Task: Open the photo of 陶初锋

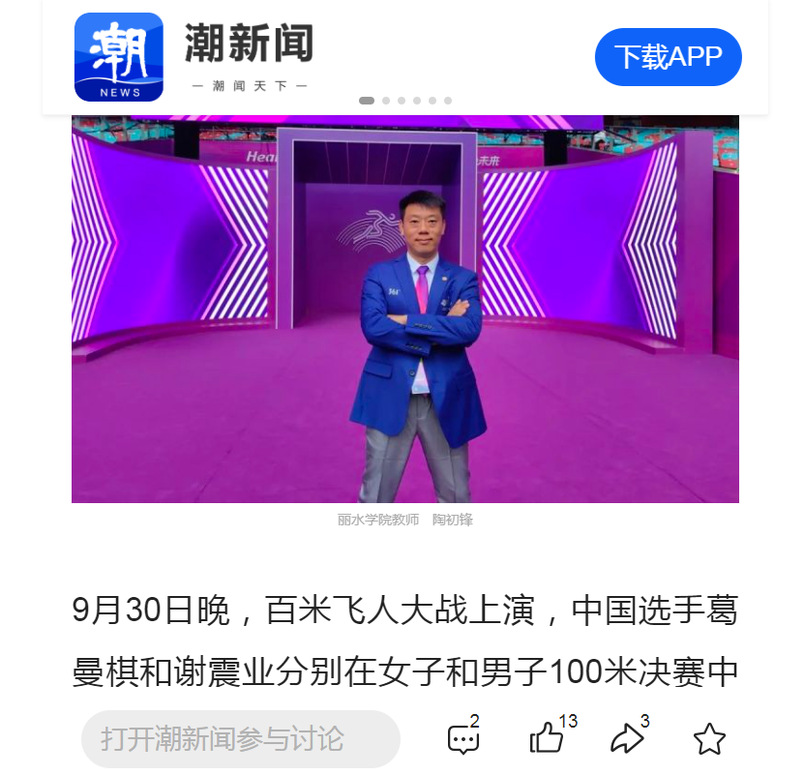Action: pyautogui.click(x=404, y=309)
